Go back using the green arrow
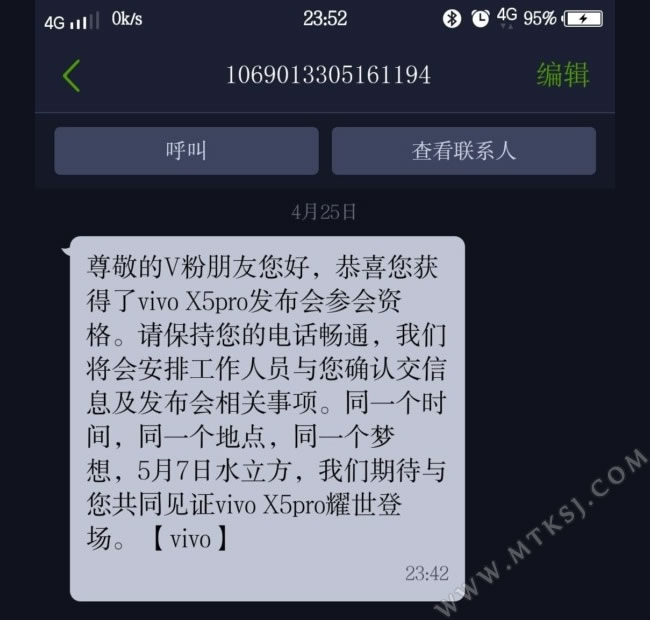Screen dimensions: 650x620 (71, 75)
